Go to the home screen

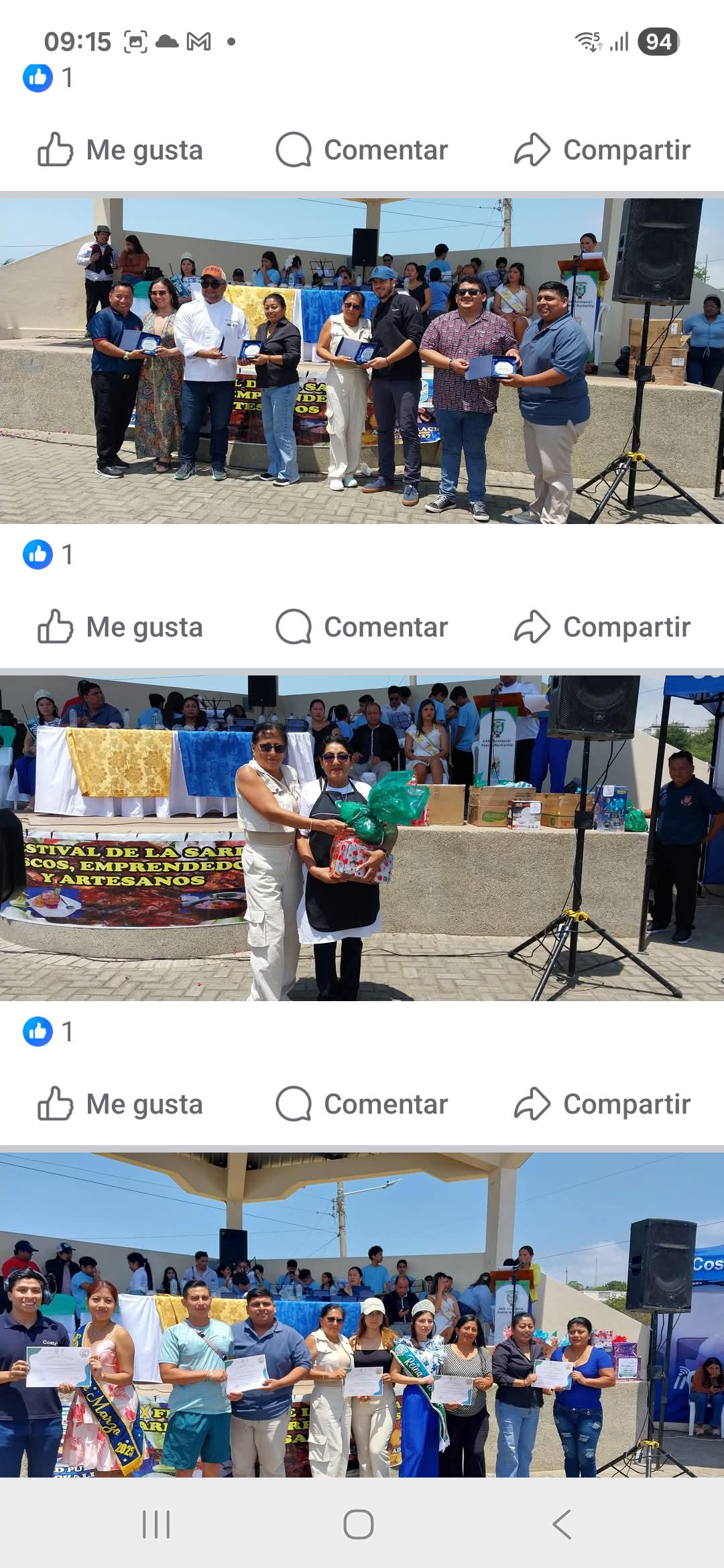click(359, 1524)
